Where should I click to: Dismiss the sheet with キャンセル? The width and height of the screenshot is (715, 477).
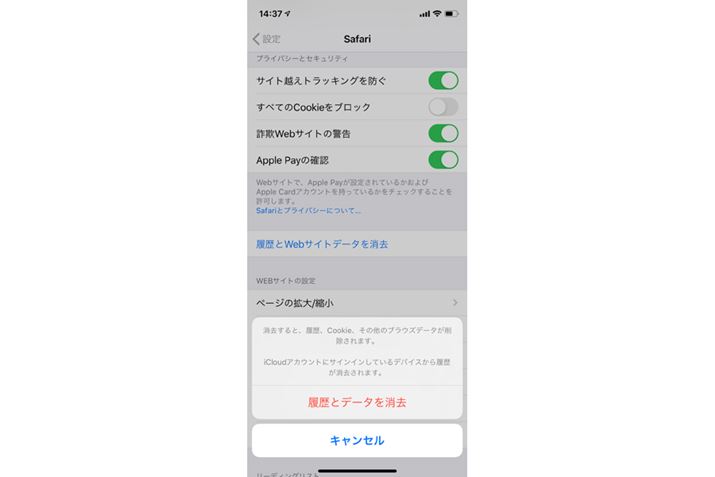(x=357, y=440)
